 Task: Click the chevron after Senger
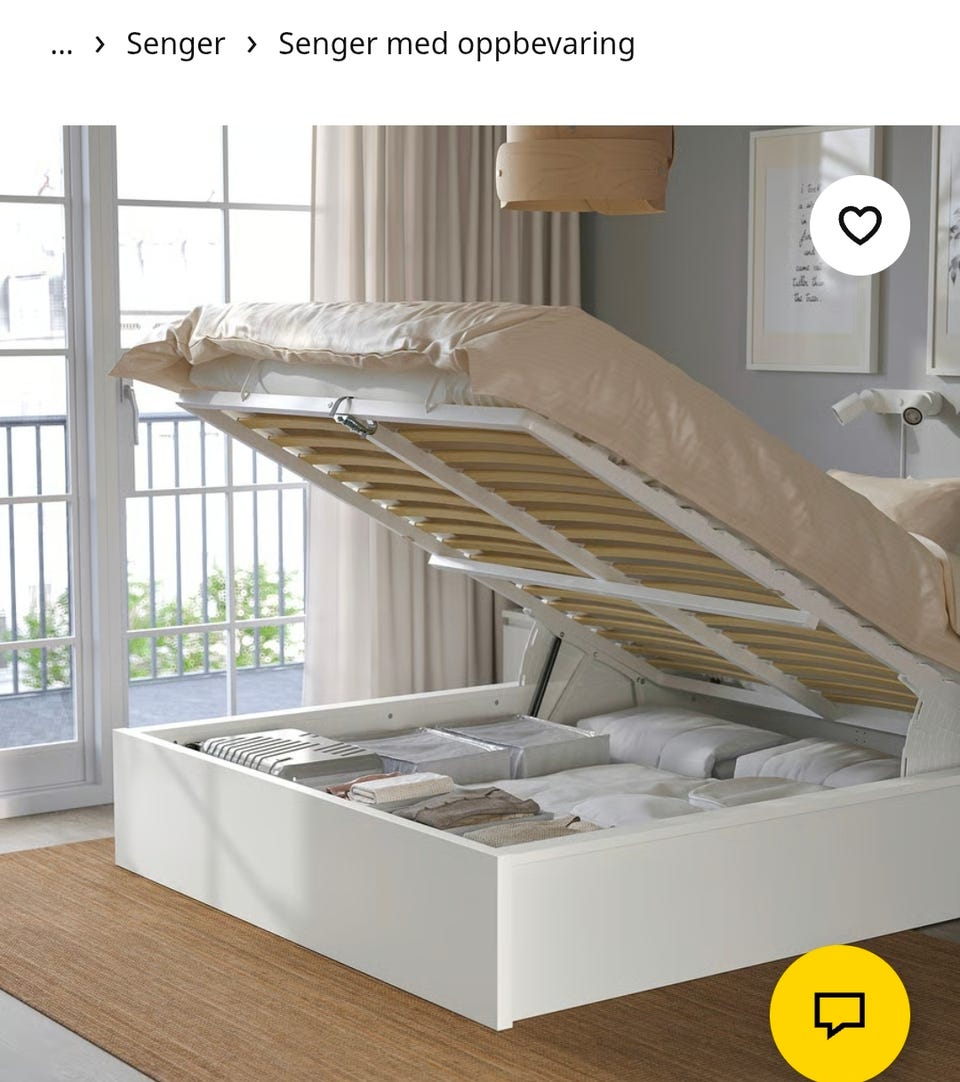click(x=251, y=44)
